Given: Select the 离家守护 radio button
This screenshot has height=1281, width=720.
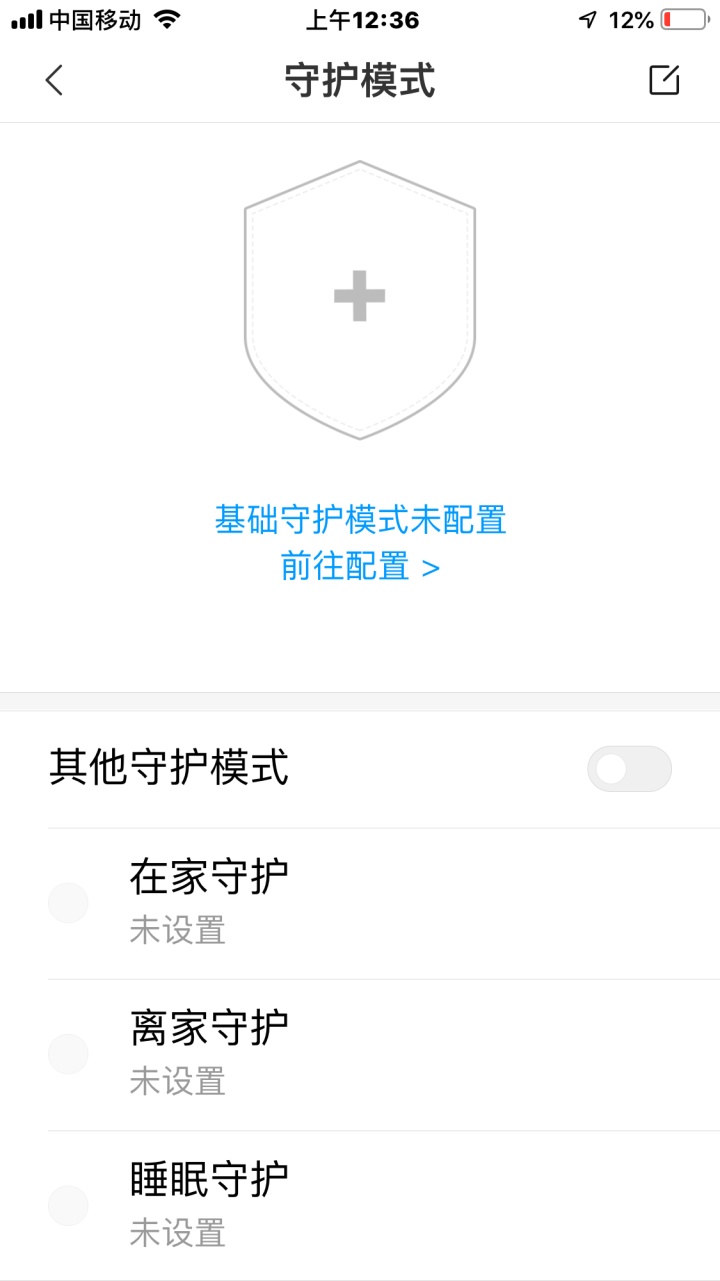Looking at the screenshot, I should [67, 1054].
